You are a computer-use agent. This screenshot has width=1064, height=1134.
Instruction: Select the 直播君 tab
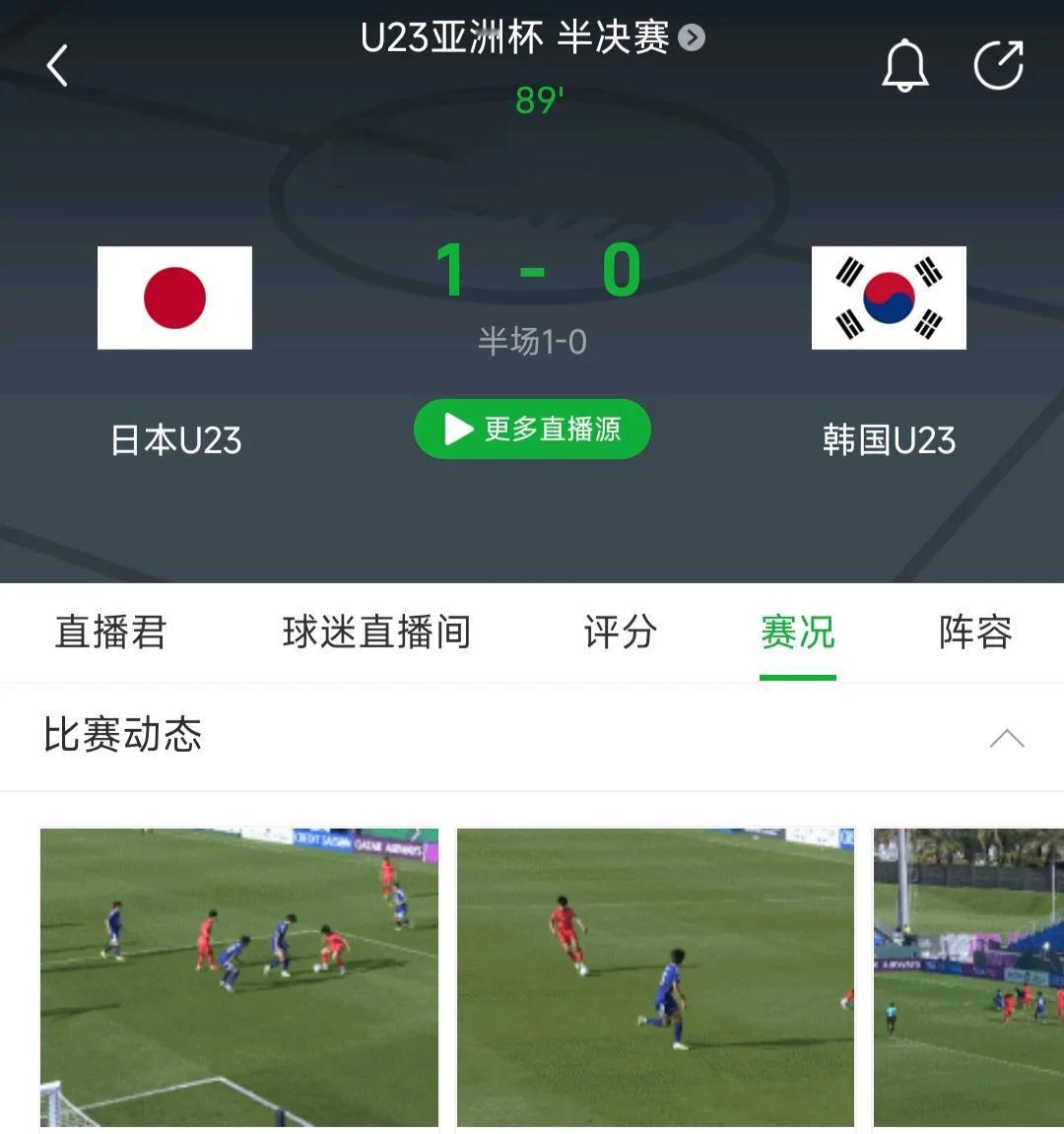click(110, 634)
